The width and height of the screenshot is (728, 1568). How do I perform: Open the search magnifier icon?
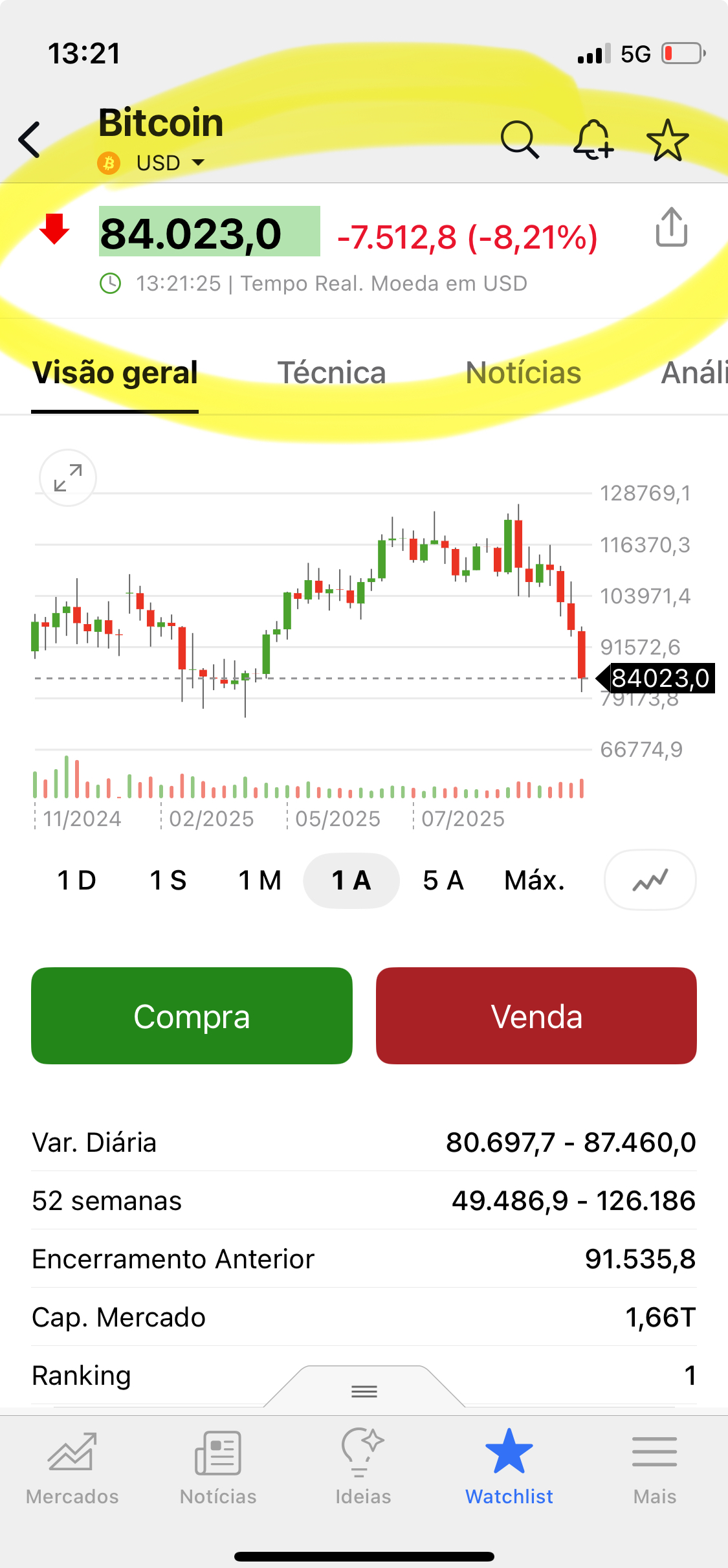[x=519, y=139]
